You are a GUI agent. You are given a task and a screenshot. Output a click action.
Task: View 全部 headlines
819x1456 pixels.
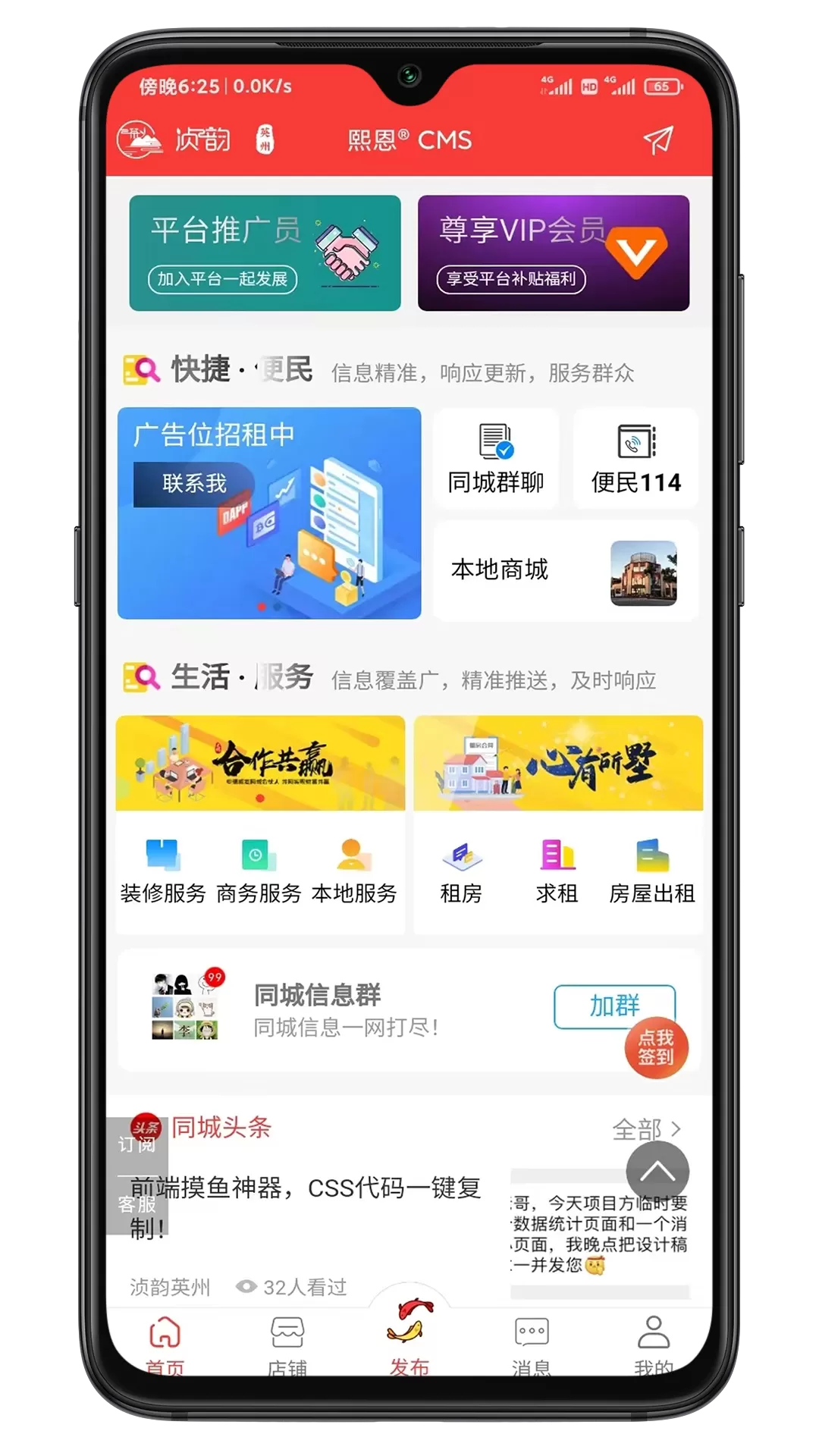coord(646,1129)
